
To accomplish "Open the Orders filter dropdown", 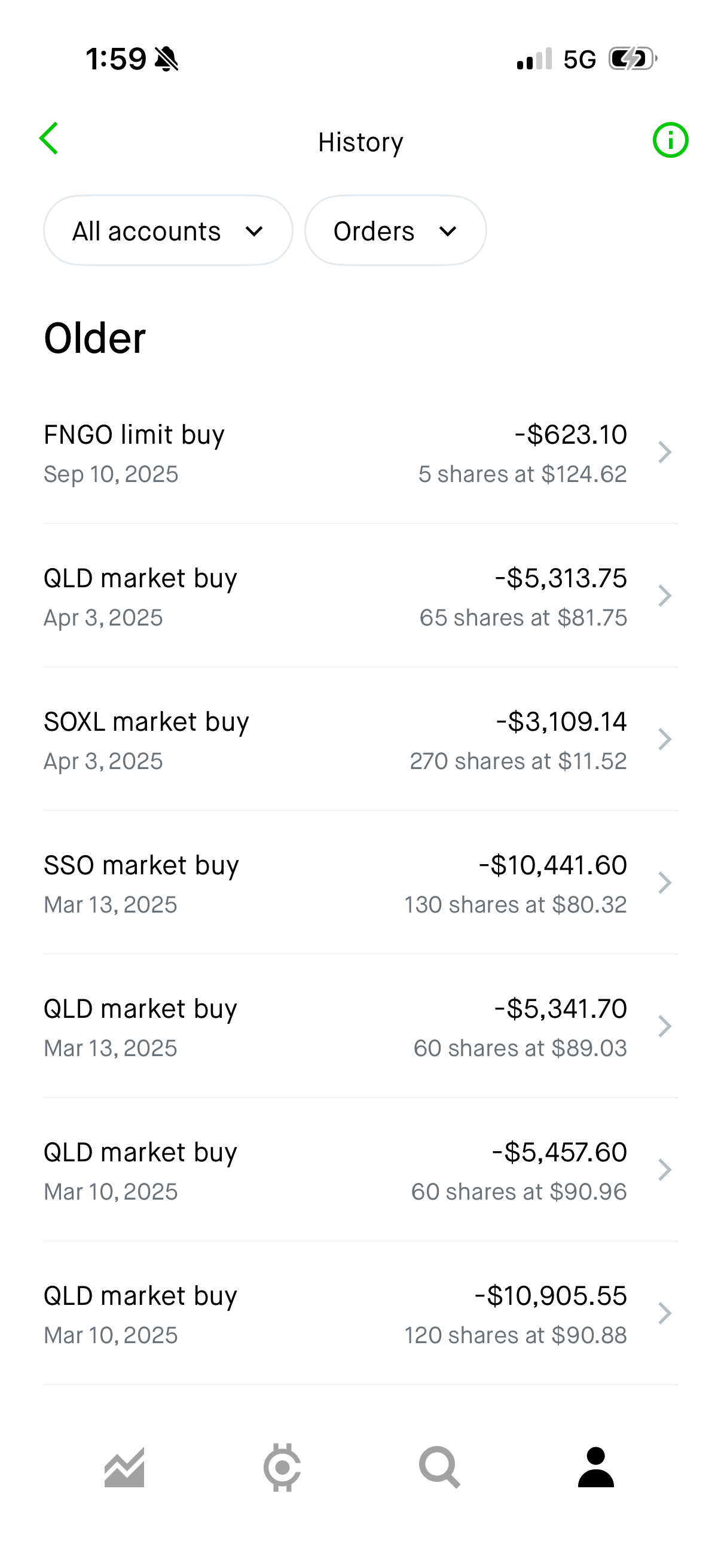I will point(395,231).
